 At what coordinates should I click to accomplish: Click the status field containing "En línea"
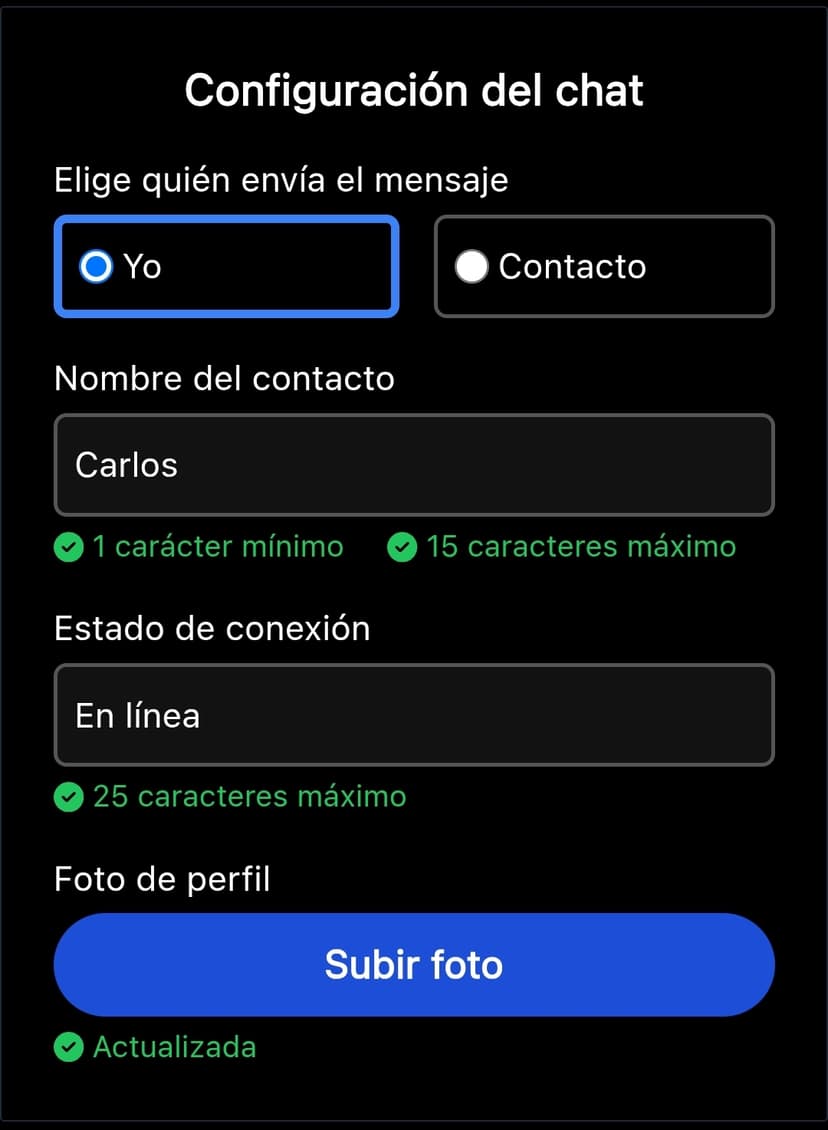point(413,715)
